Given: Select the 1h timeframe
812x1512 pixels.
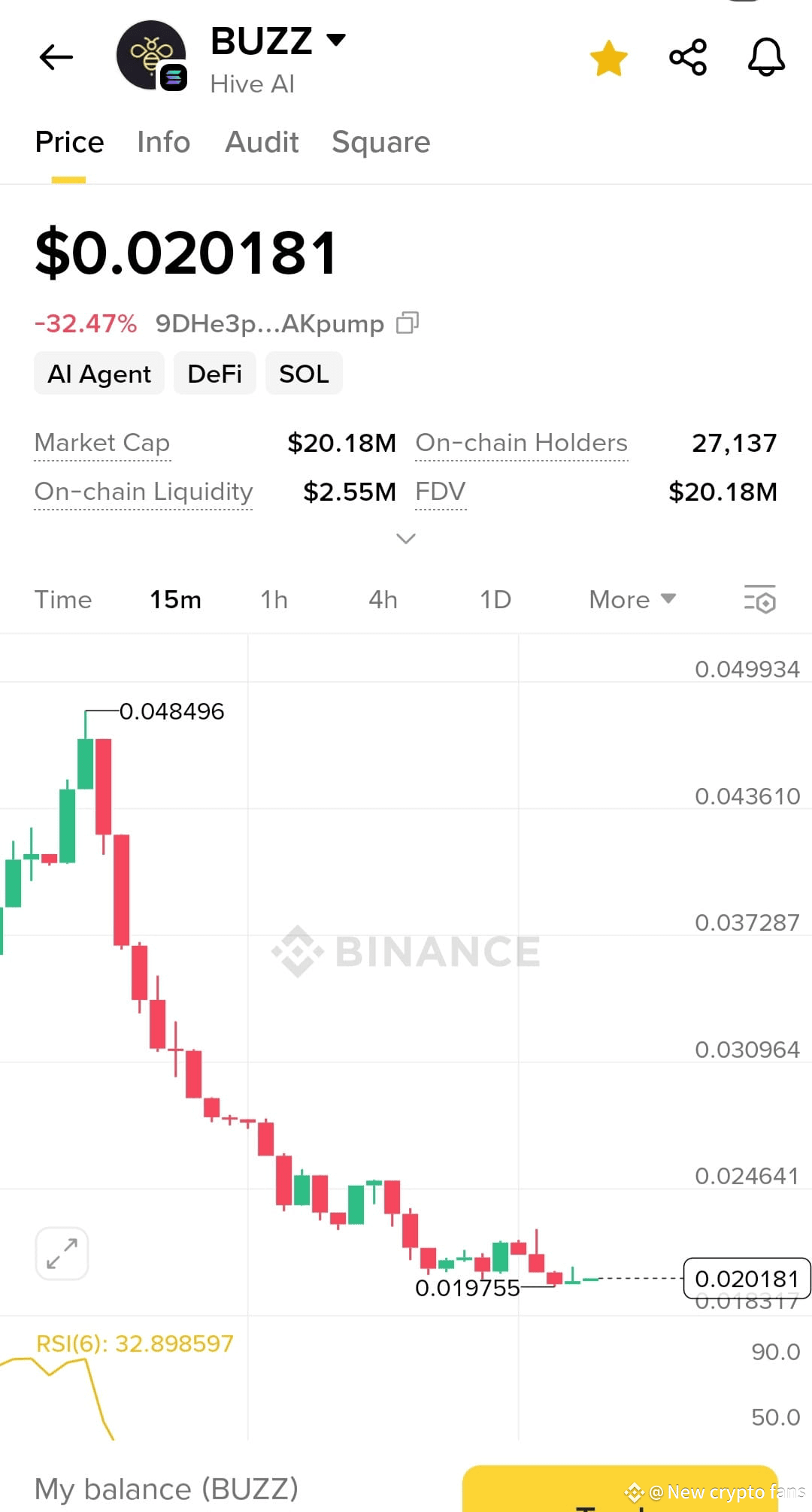Looking at the screenshot, I should [x=274, y=599].
